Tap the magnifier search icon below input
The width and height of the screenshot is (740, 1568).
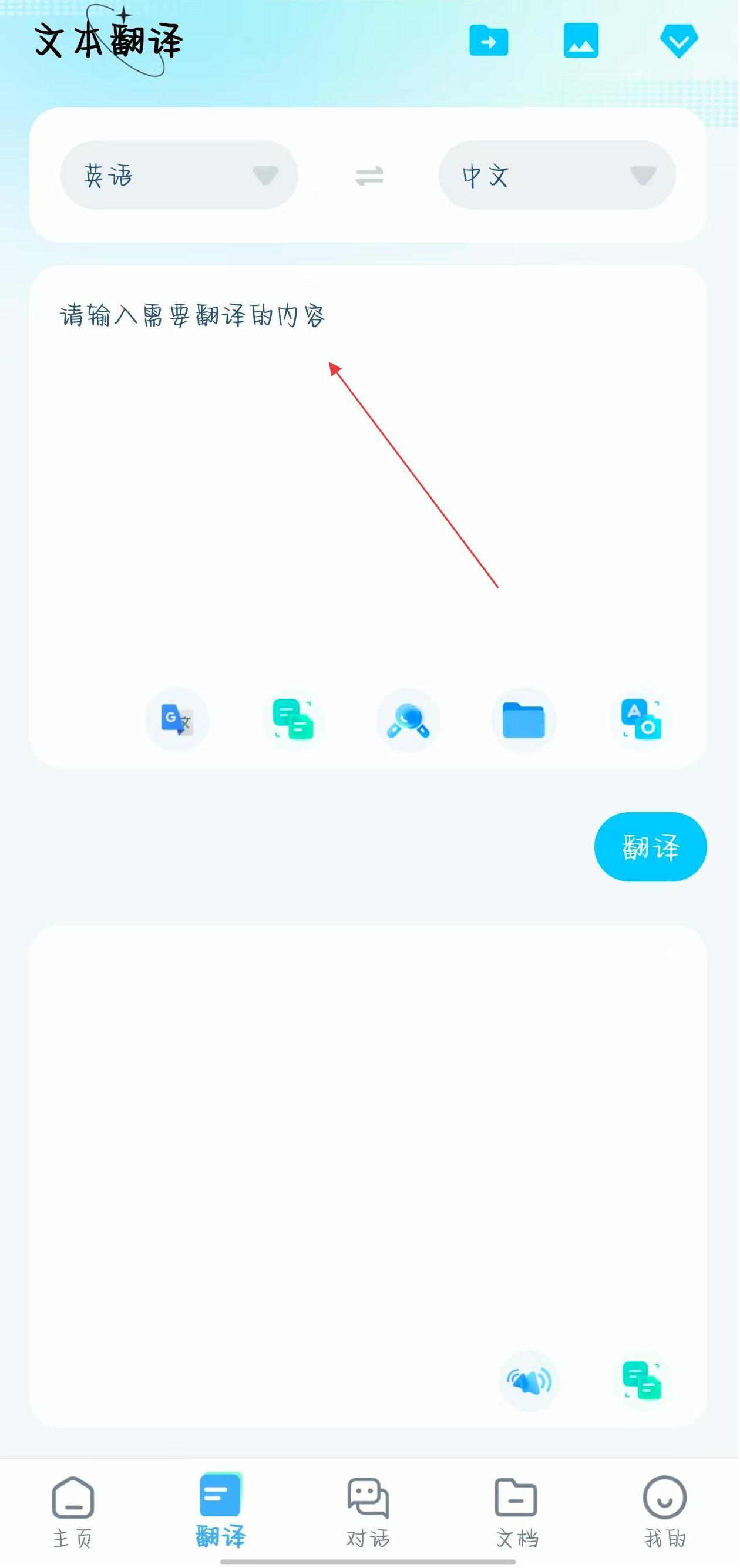[x=408, y=720]
